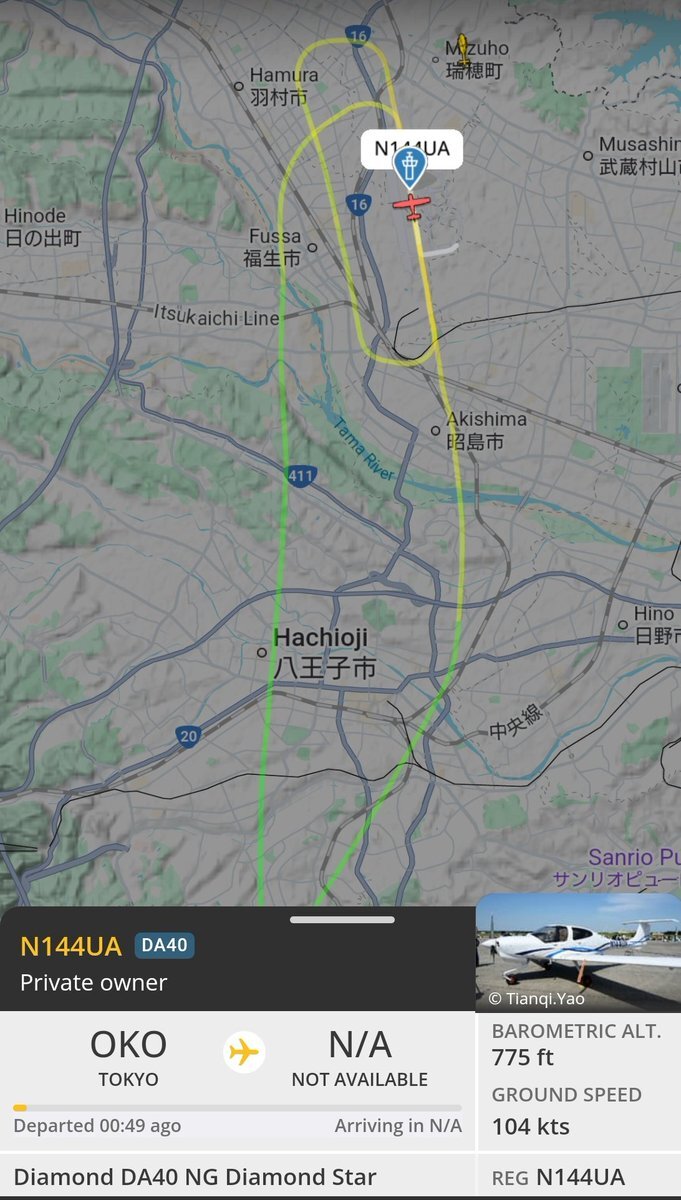Open the DA40 aircraft photo

tap(578, 952)
